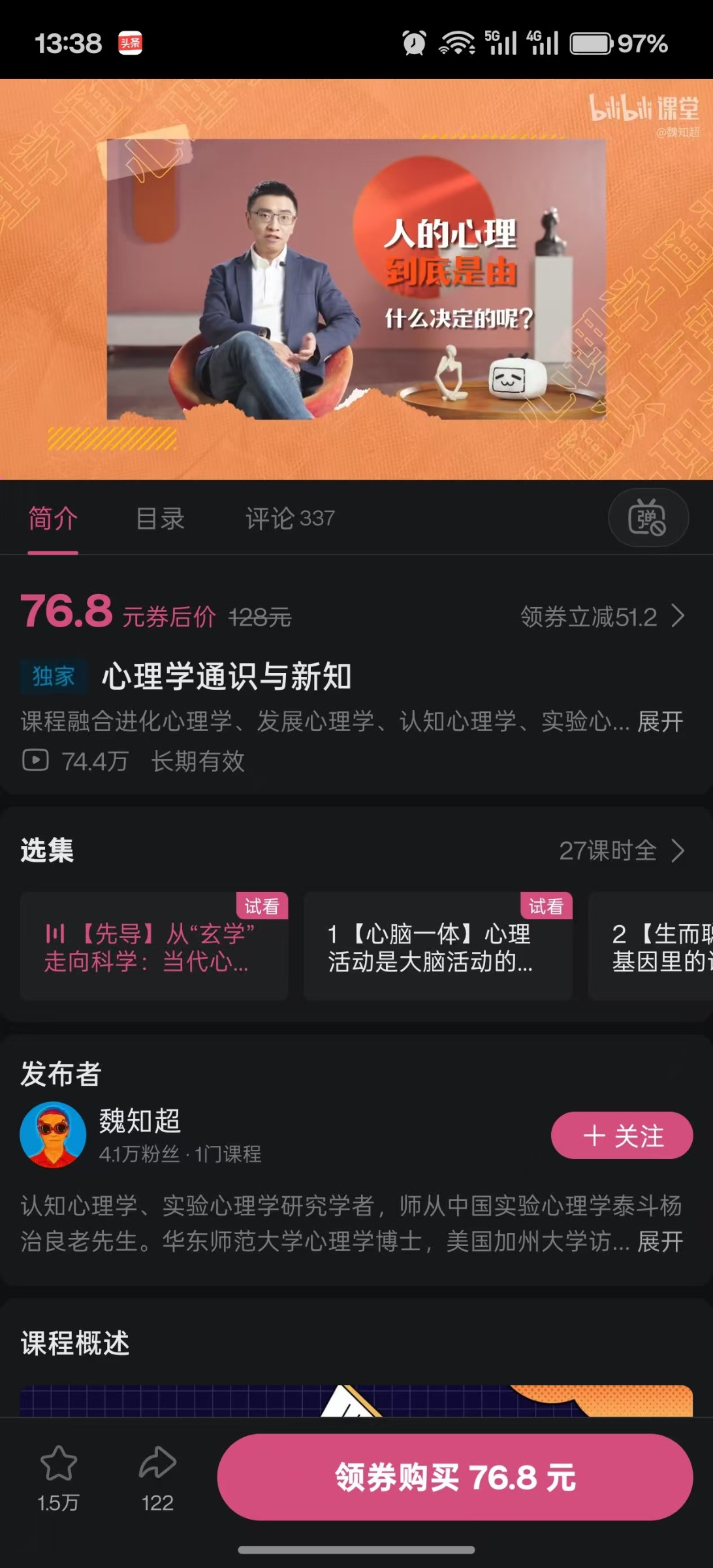The height and width of the screenshot is (1568, 713).
Task: Claim the 领券立减51.2 coupon
Action: [x=602, y=617]
